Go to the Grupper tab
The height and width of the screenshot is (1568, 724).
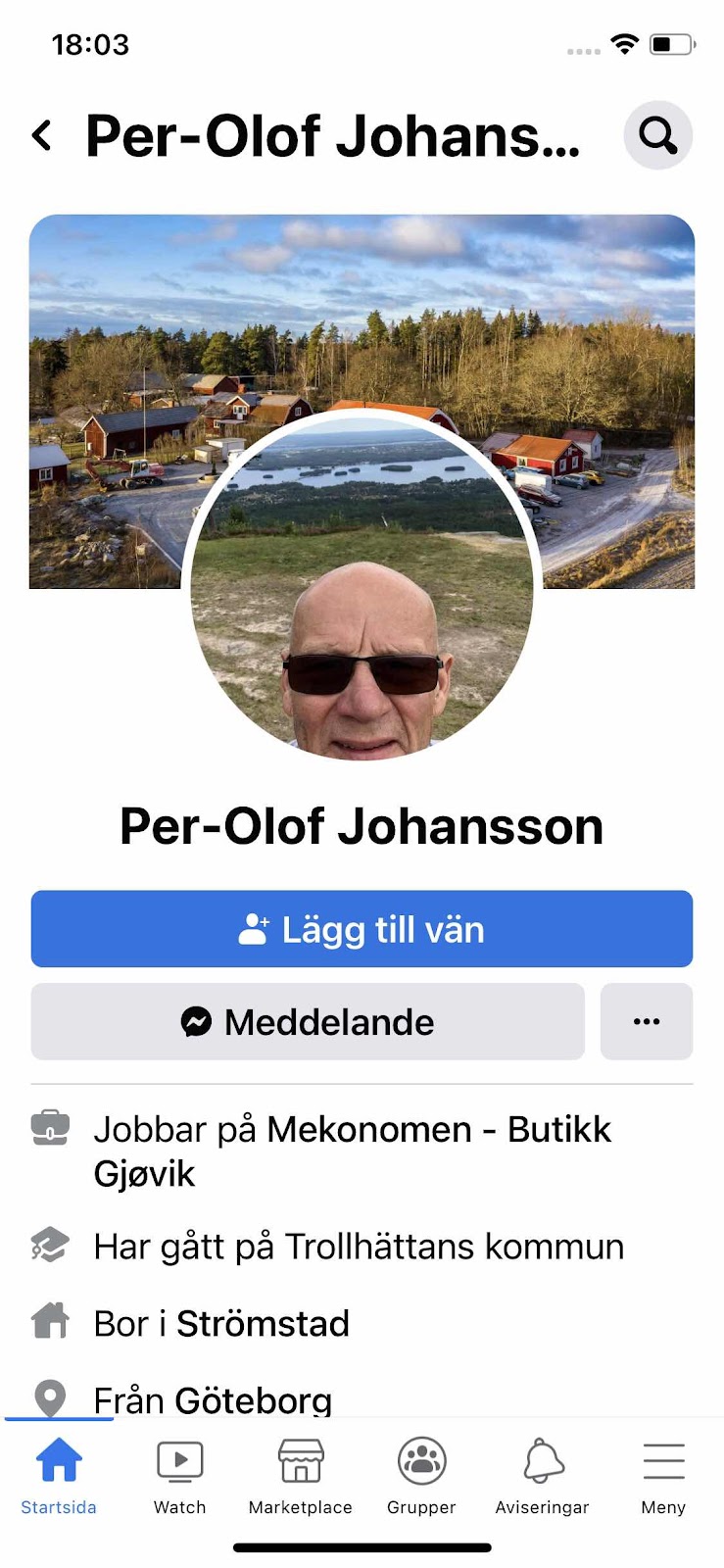(x=421, y=1475)
